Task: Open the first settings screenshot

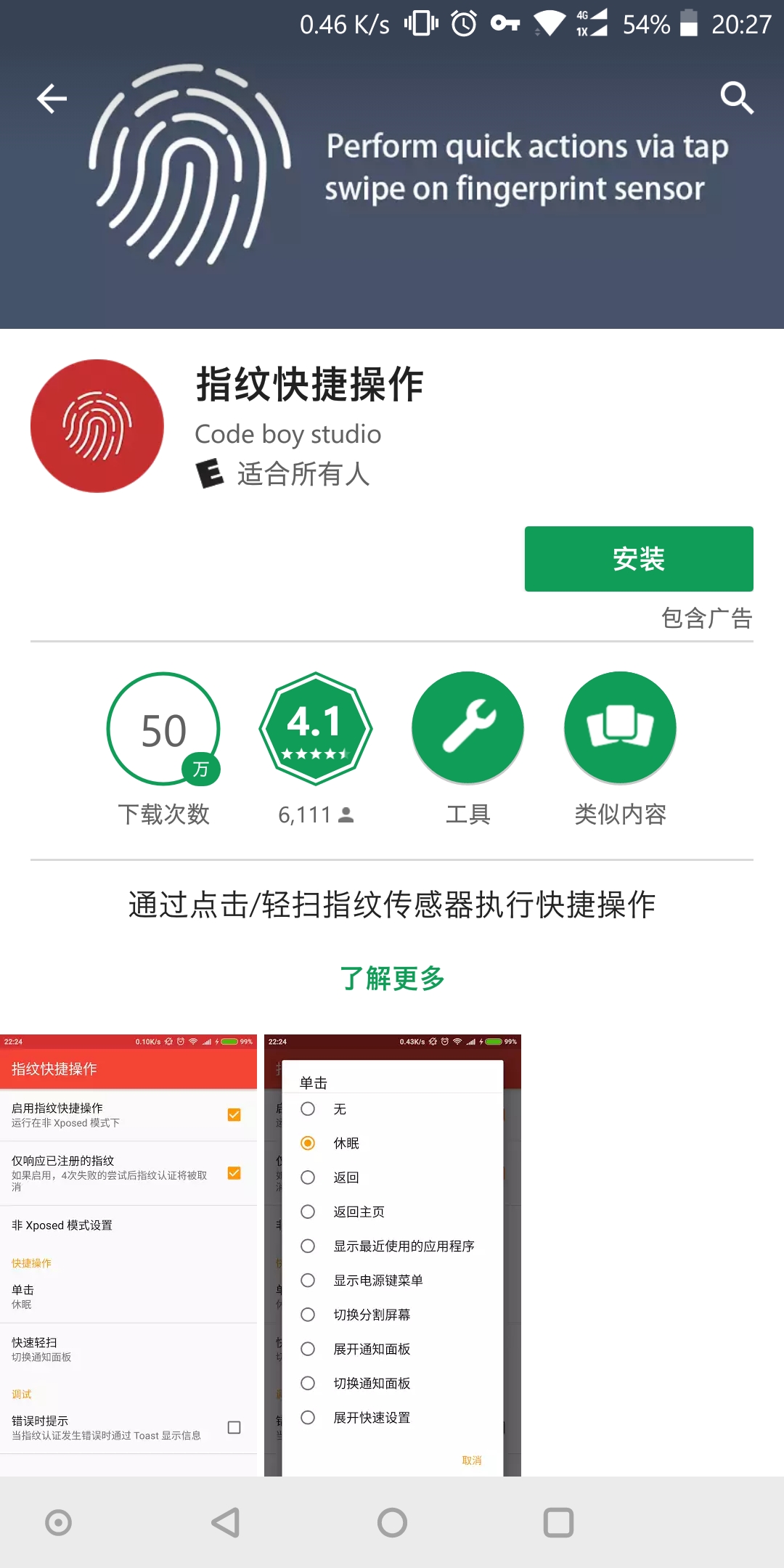Action: [x=128, y=1254]
